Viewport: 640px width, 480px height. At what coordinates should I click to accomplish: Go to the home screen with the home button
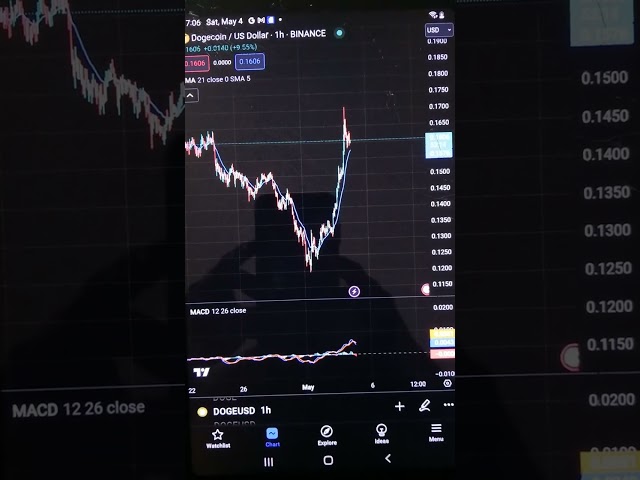[x=327, y=460]
